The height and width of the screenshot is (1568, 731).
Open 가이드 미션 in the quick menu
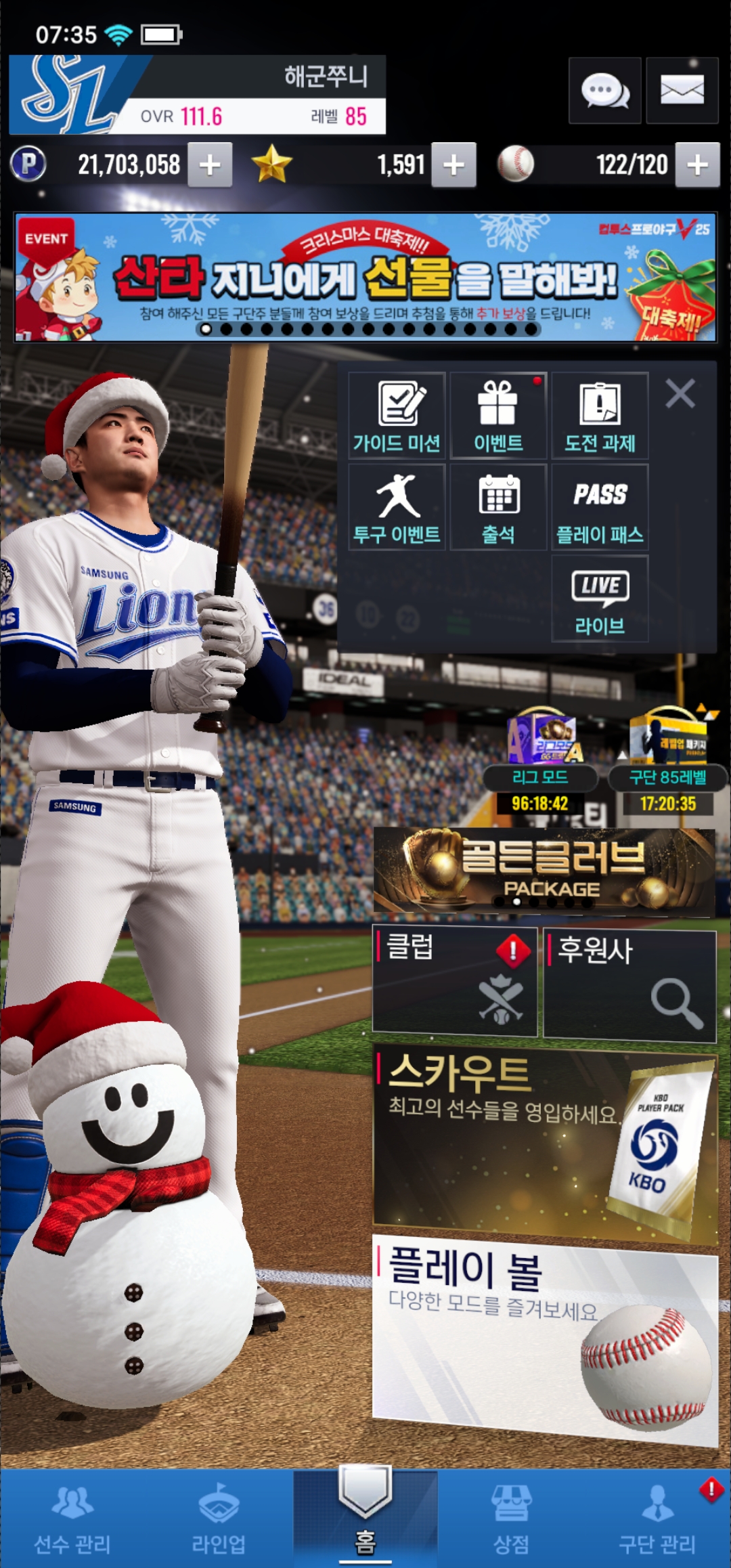397,416
